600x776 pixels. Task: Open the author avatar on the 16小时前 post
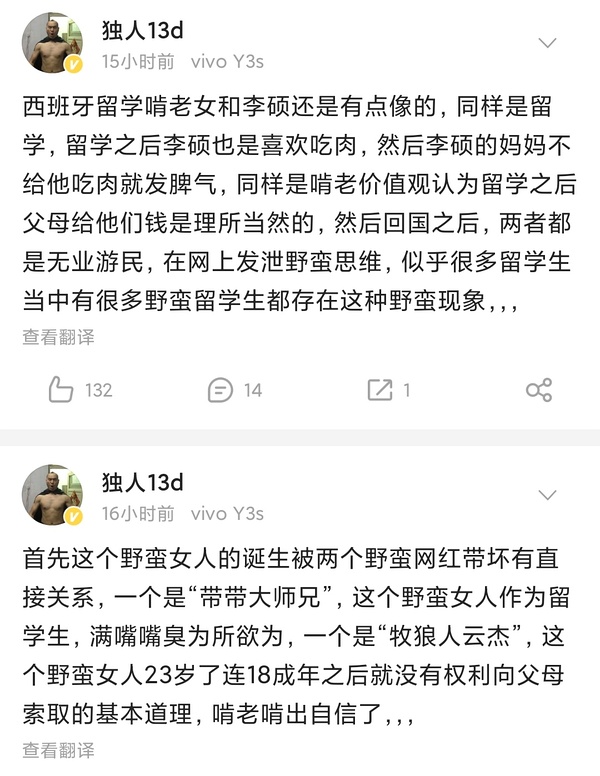52,495
